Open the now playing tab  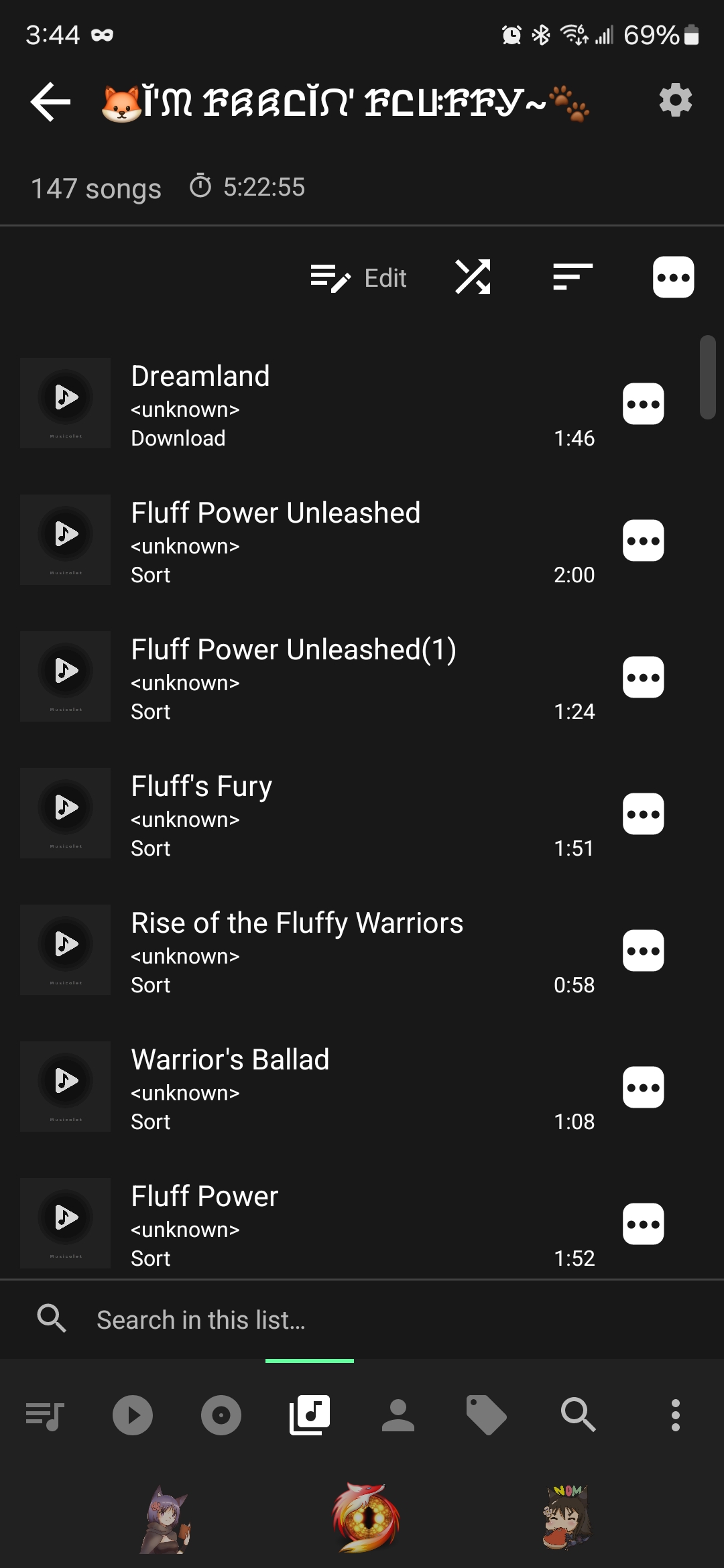(132, 1415)
